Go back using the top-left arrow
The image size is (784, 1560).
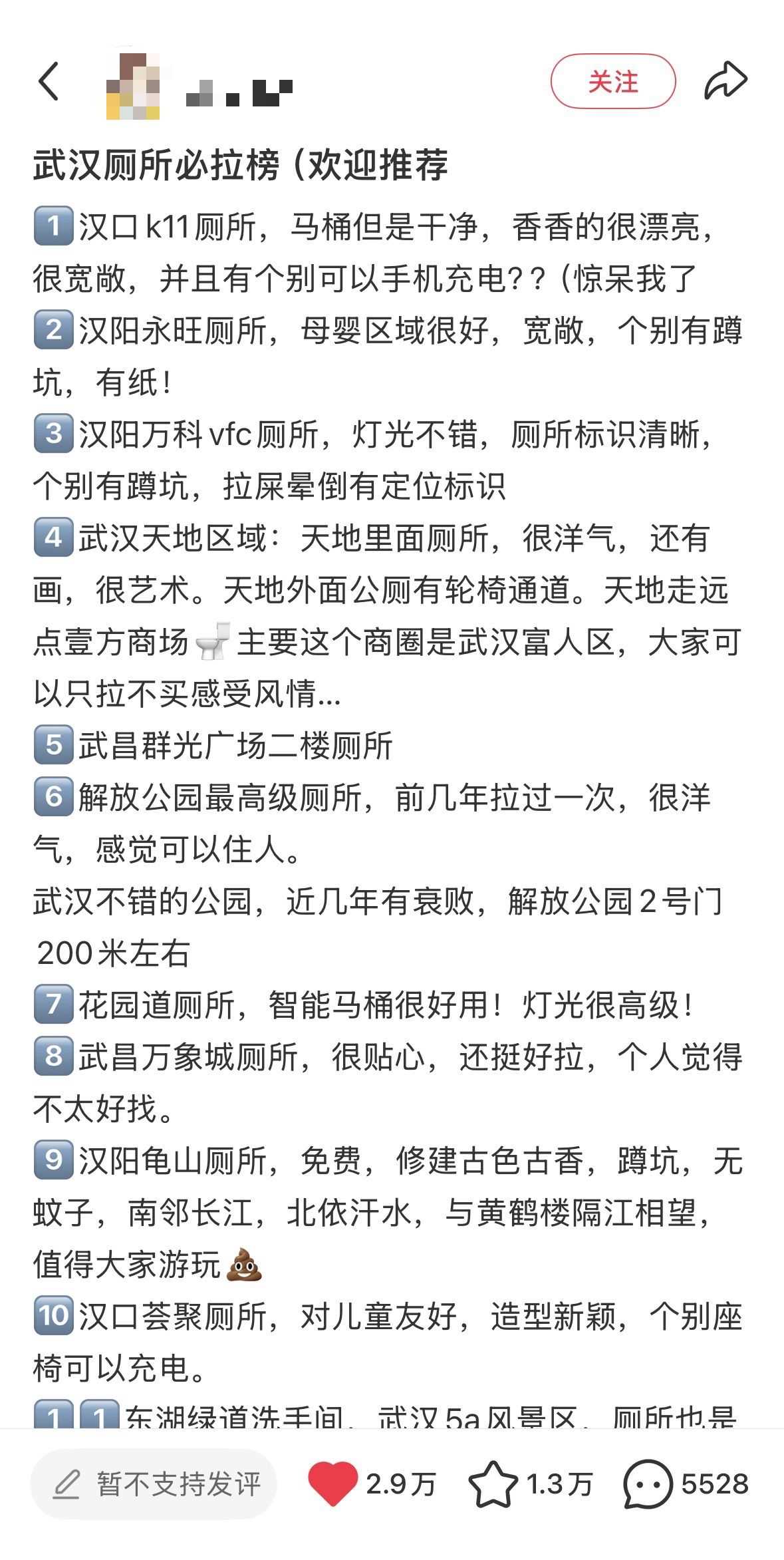[49, 81]
